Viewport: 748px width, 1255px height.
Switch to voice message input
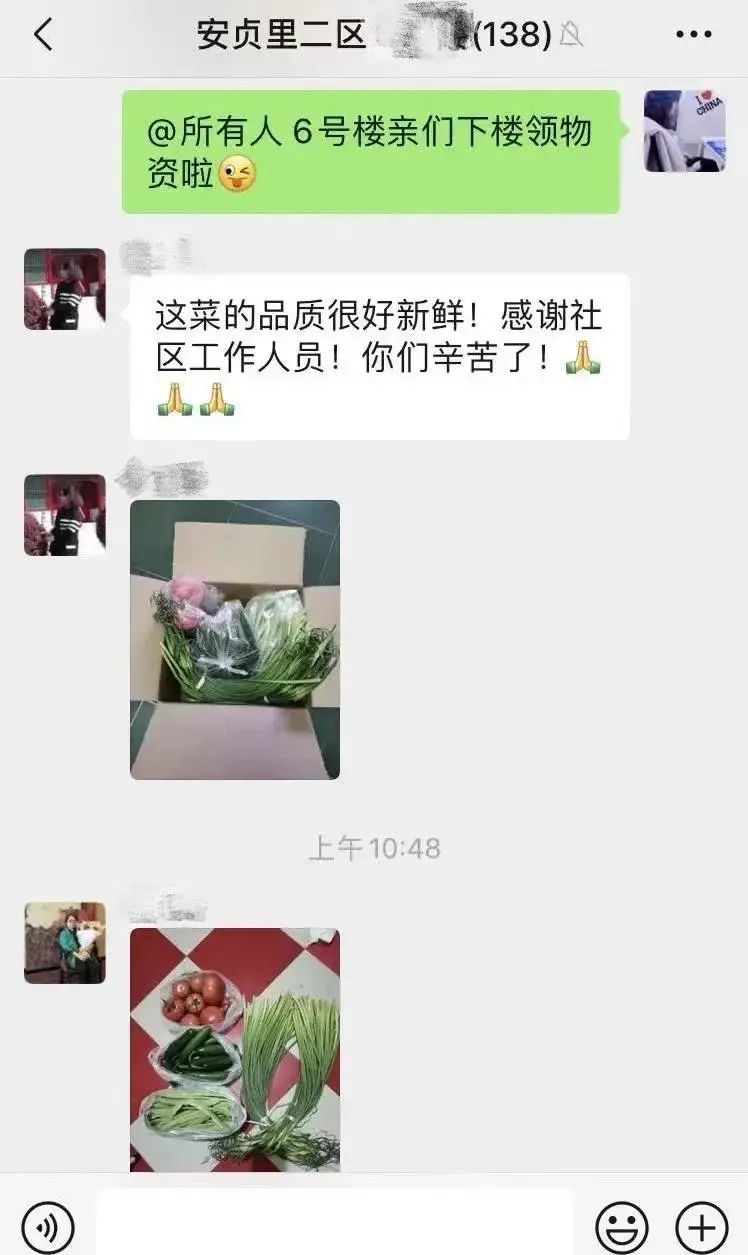click(x=47, y=1225)
